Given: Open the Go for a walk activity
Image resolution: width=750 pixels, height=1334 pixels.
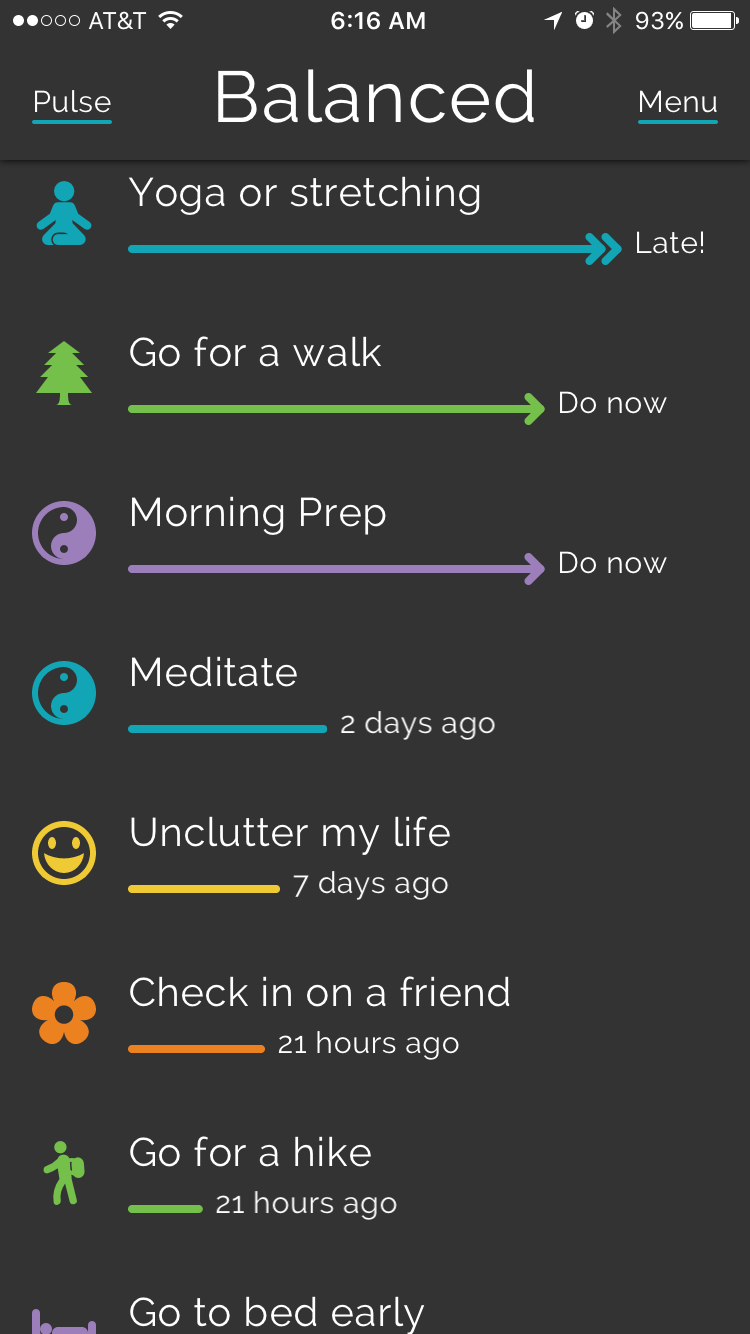Looking at the screenshot, I should (x=255, y=354).
